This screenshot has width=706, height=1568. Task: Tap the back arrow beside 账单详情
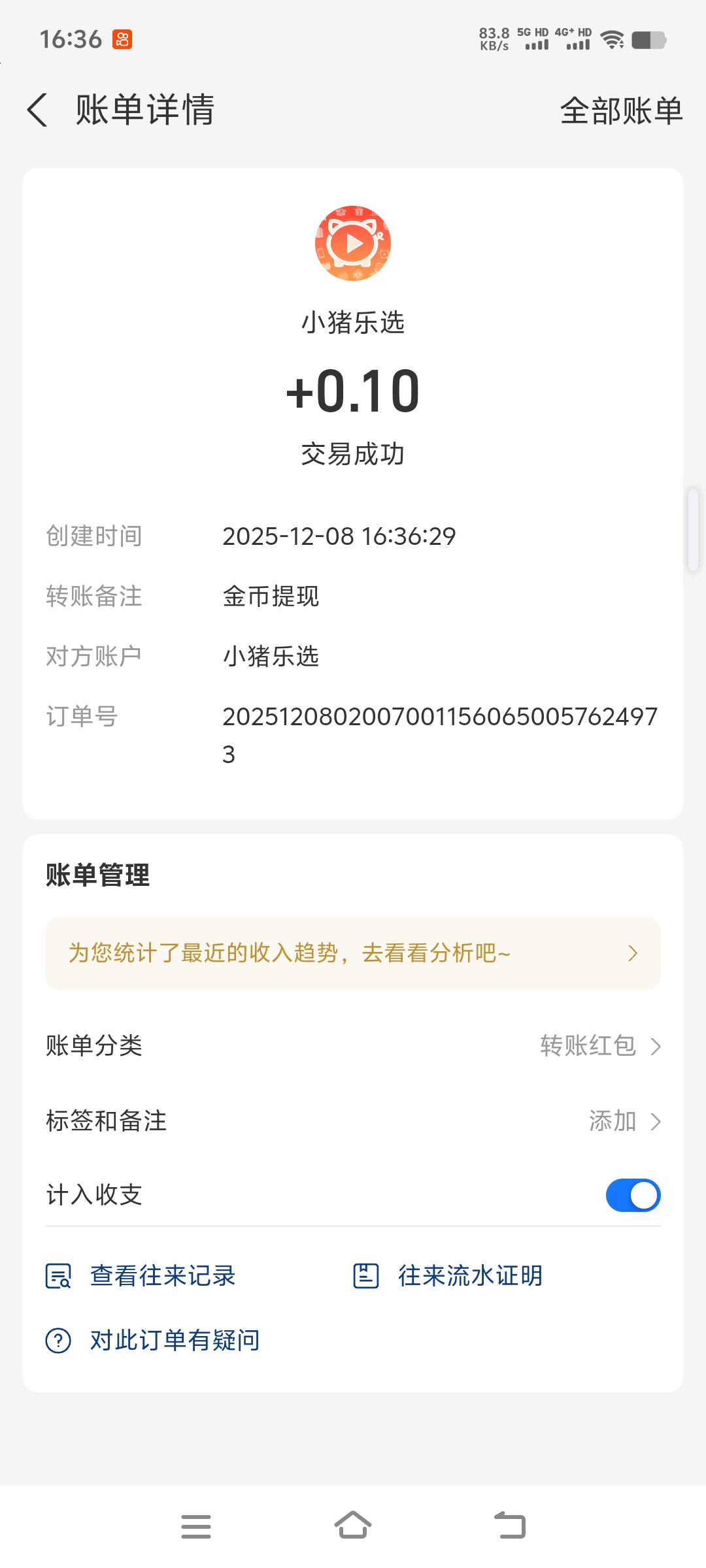tap(37, 110)
